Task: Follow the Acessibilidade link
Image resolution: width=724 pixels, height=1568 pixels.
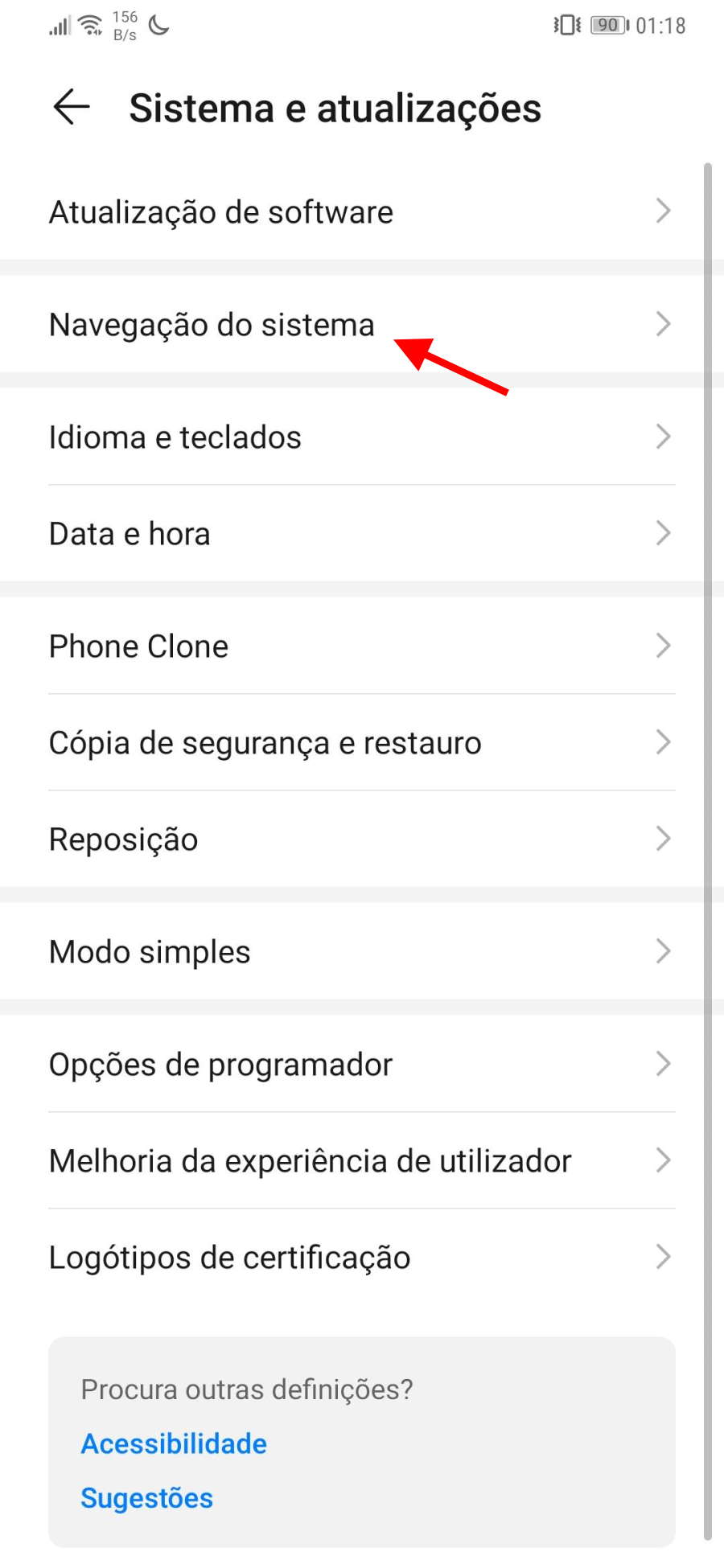Action: pos(174,1444)
